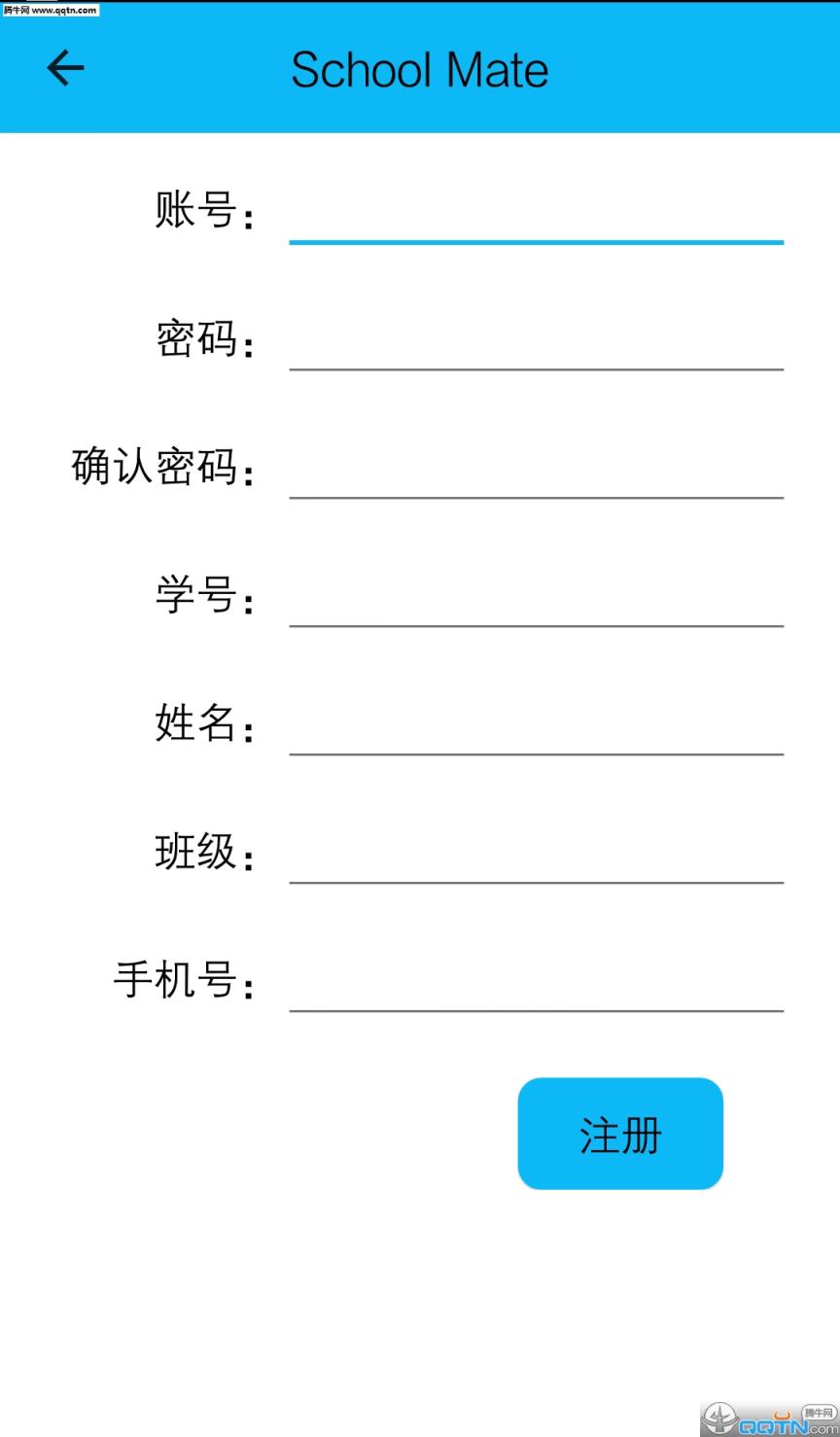840x1437 pixels.
Task: Click the School Mate title text
Action: pos(420,68)
